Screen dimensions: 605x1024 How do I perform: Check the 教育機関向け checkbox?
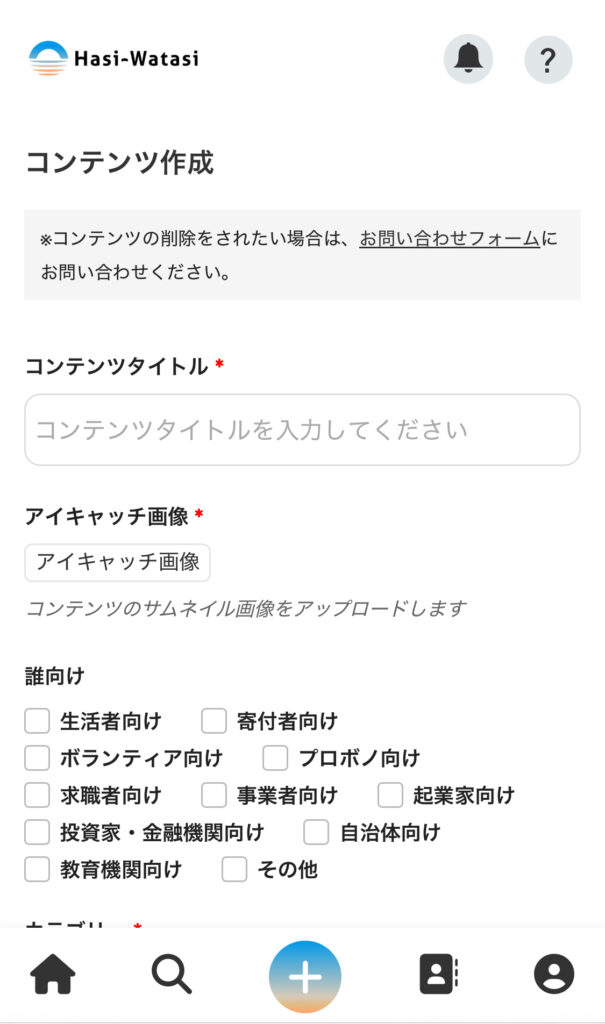37,869
